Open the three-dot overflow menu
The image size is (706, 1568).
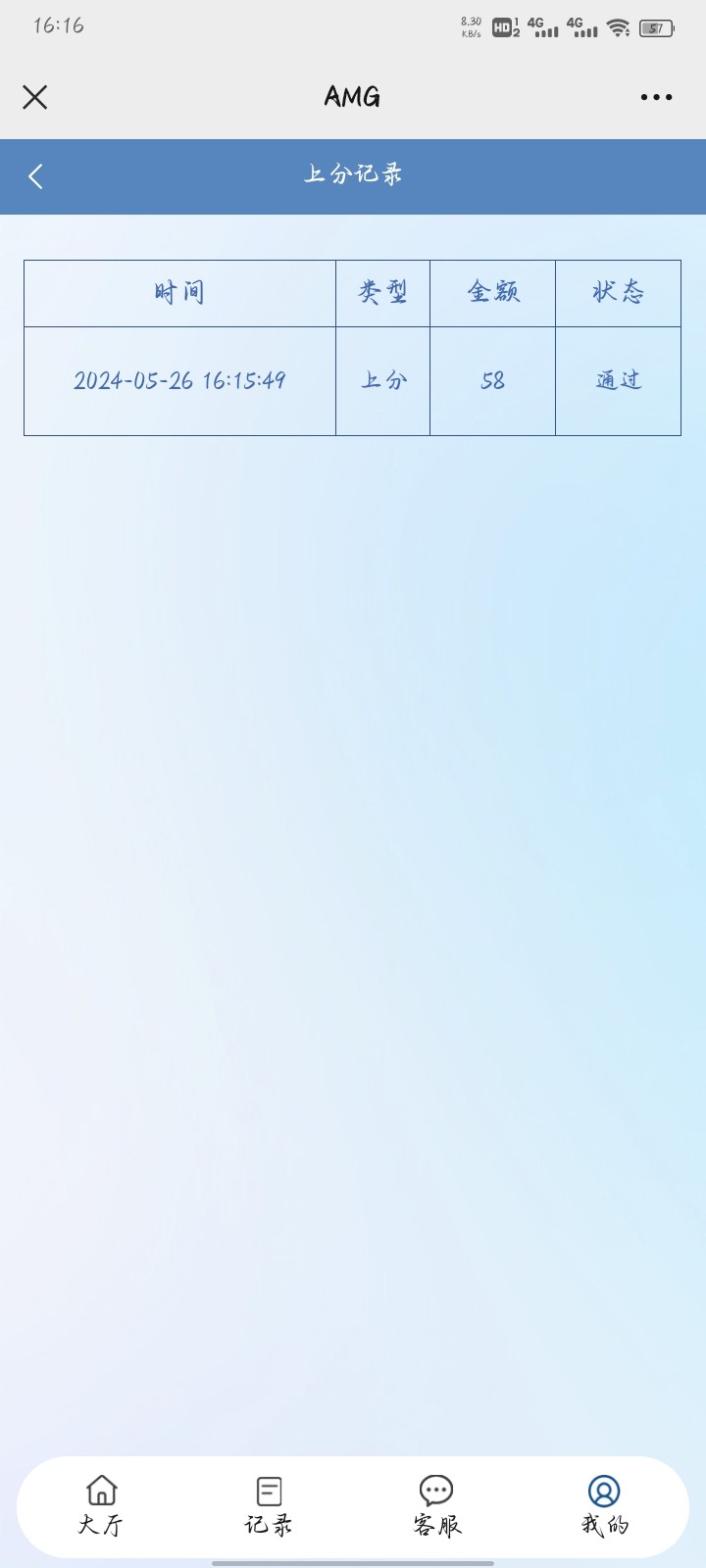point(656,97)
